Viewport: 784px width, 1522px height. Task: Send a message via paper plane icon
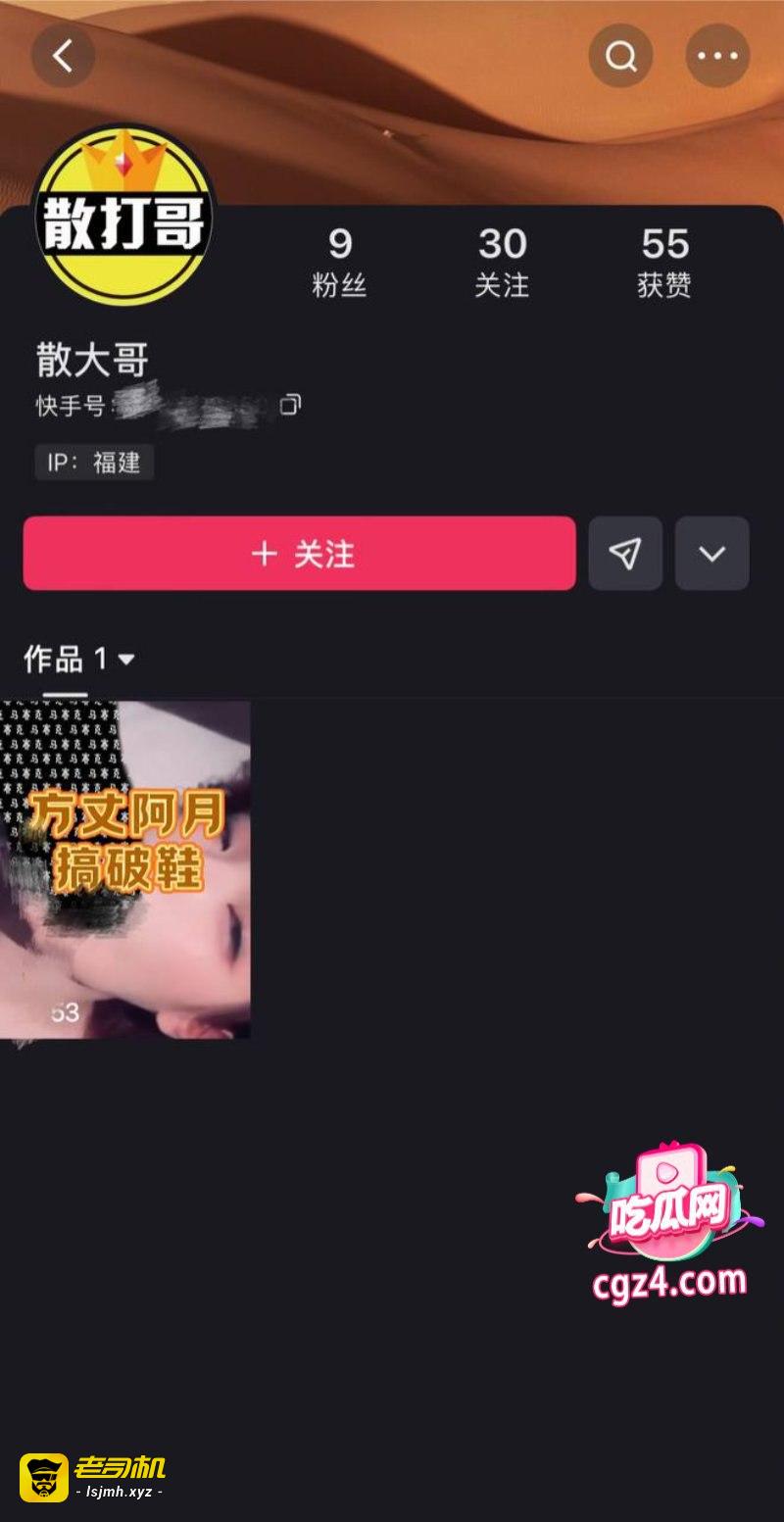click(625, 554)
